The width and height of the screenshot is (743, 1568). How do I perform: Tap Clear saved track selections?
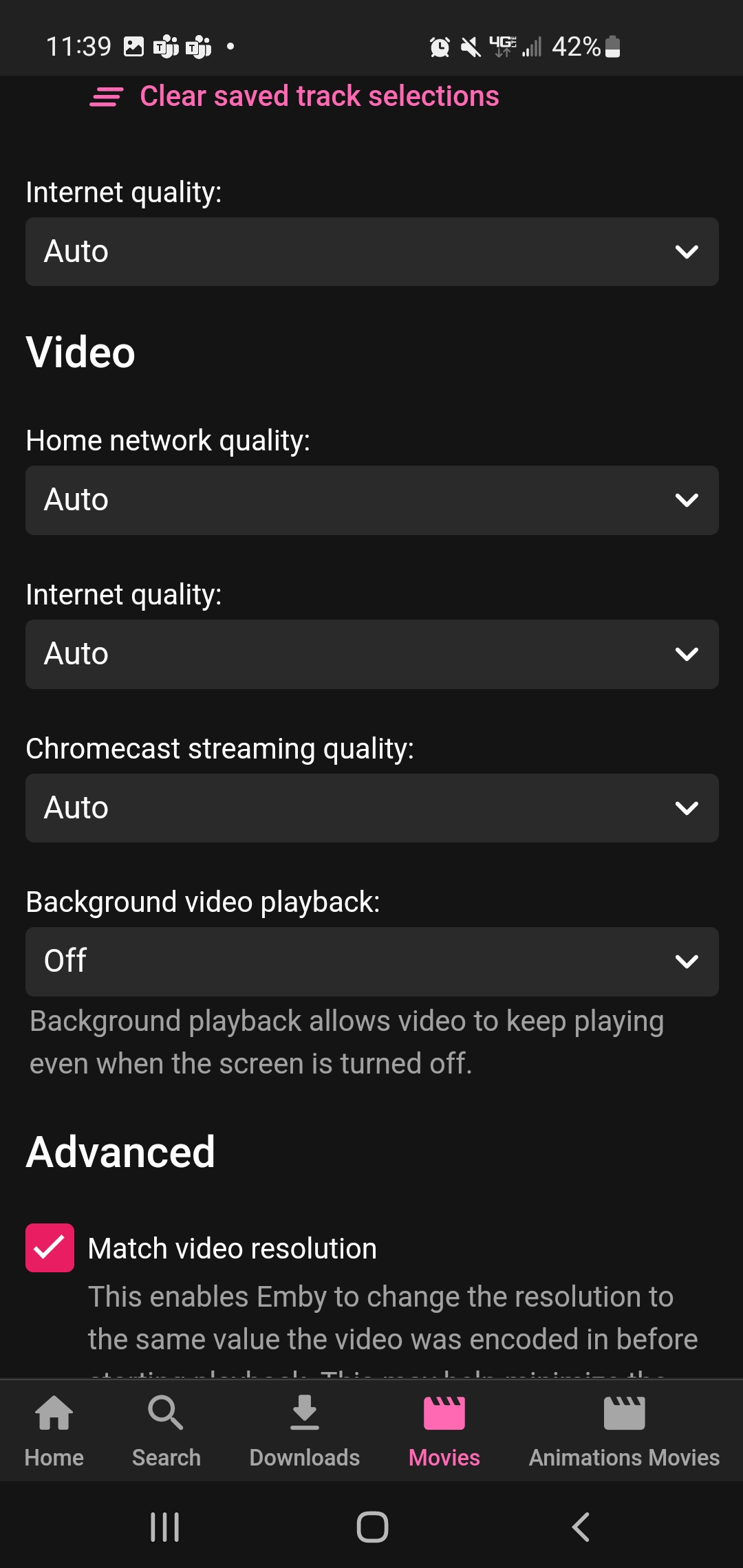pyautogui.click(x=294, y=96)
